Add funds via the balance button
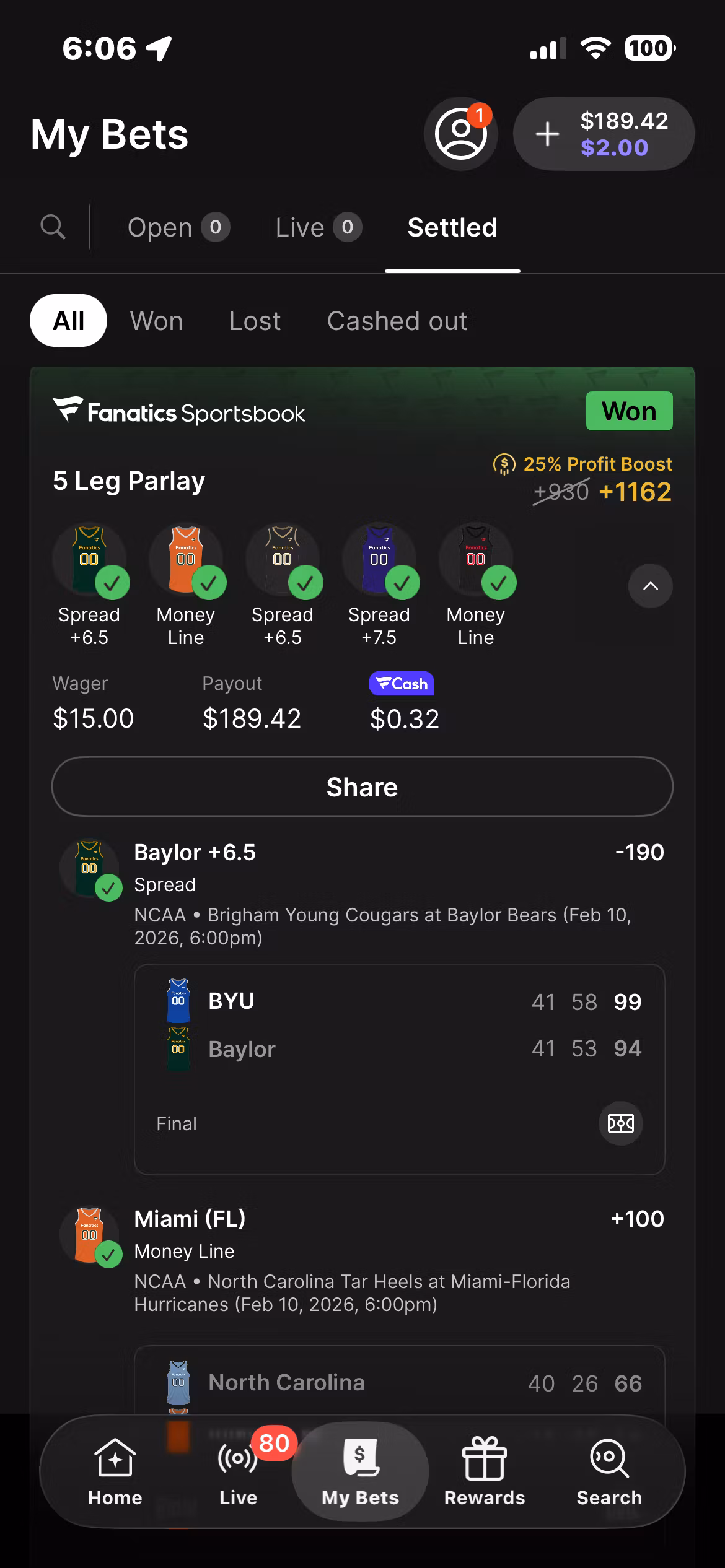This screenshot has width=725, height=1568. pyautogui.click(x=604, y=134)
